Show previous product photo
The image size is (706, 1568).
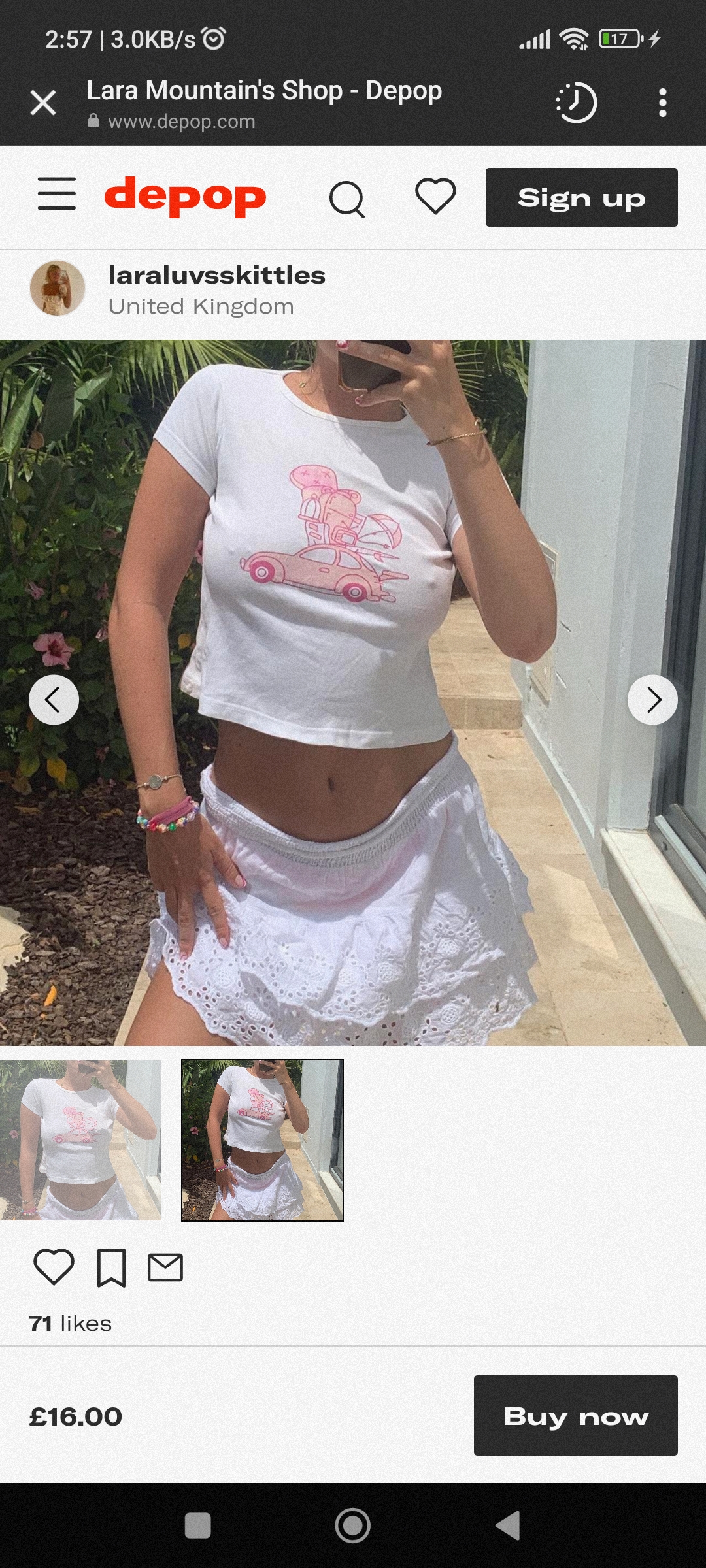(x=54, y=700)
